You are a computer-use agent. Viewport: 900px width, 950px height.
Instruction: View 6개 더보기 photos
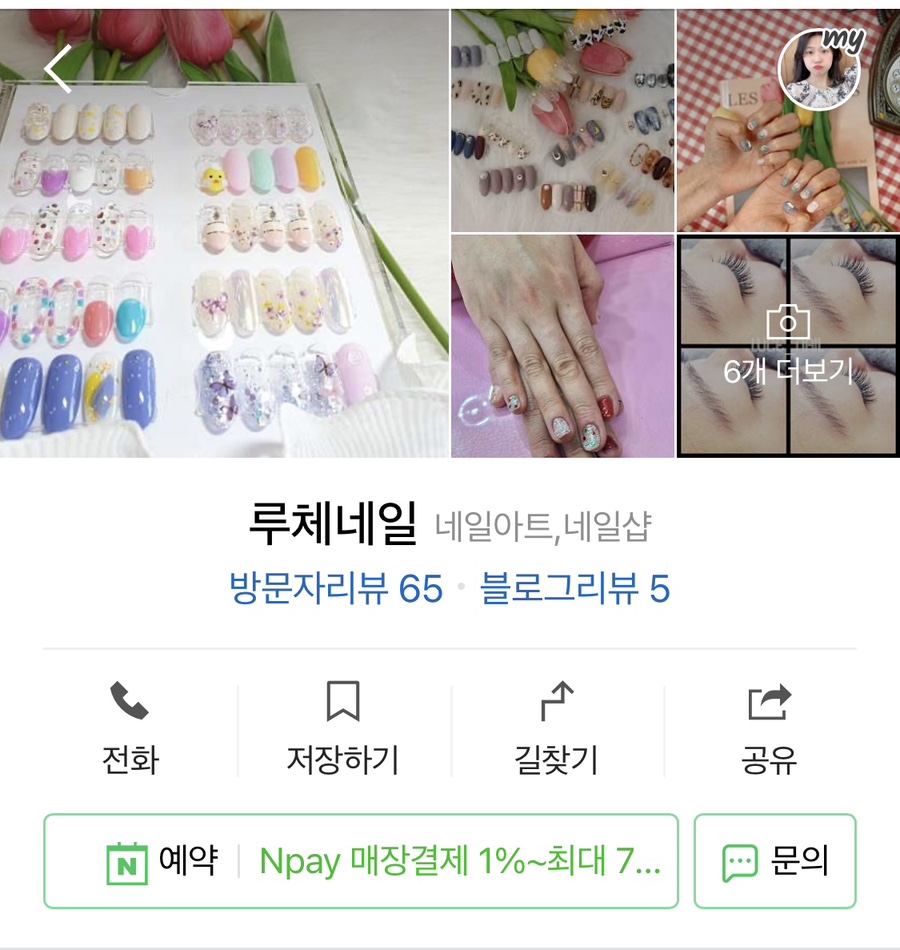click(787, 347)
